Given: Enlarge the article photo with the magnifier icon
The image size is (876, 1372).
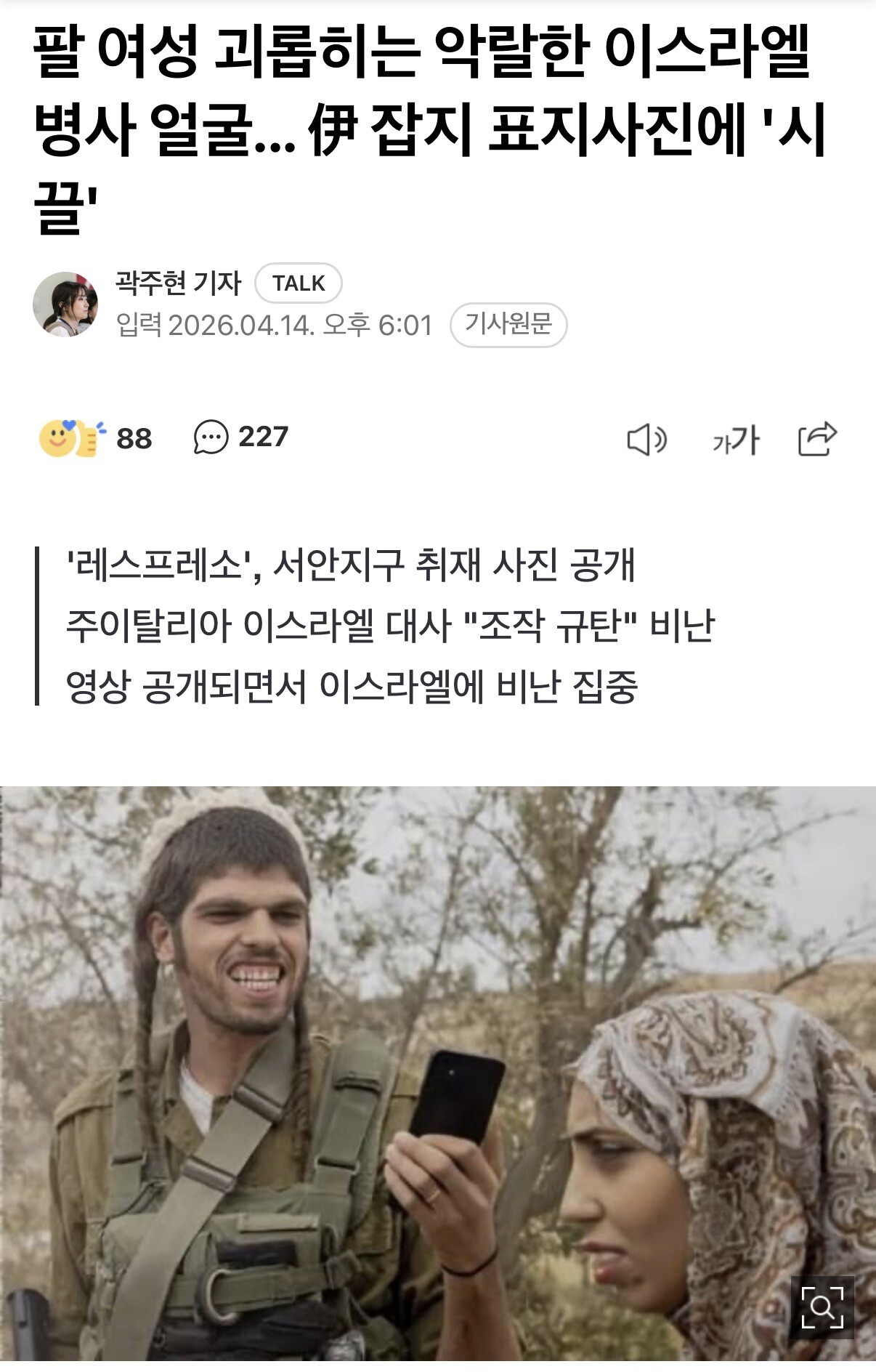Looking at the screenshot, I should (x=822, y=1307).
